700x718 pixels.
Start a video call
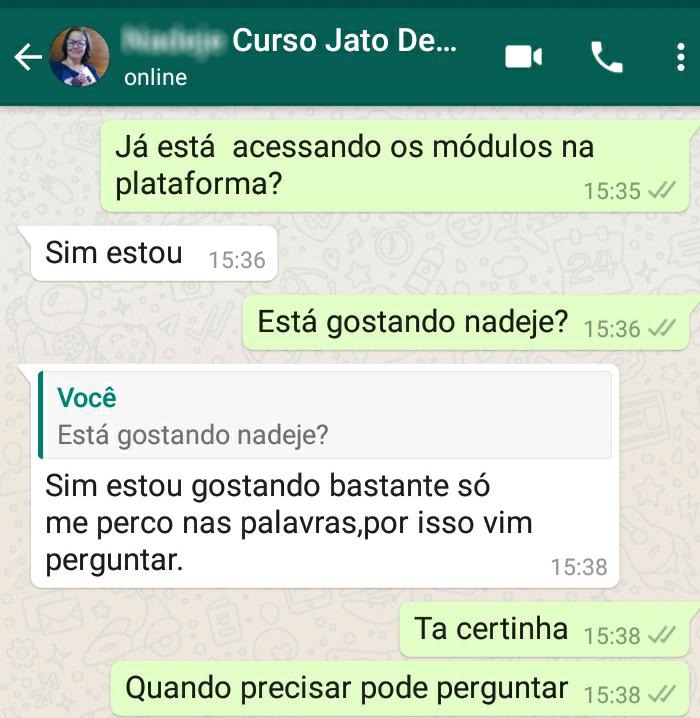(523, 57)
